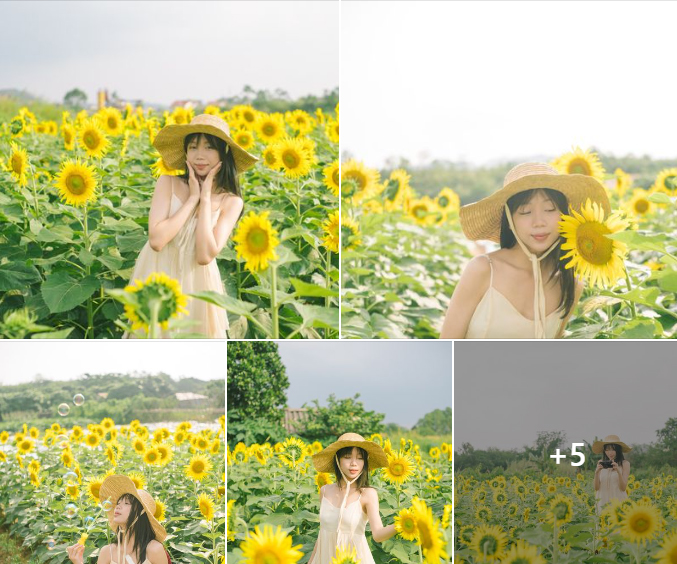Open the photo of girl standing among sunflowers

[339, 452]
